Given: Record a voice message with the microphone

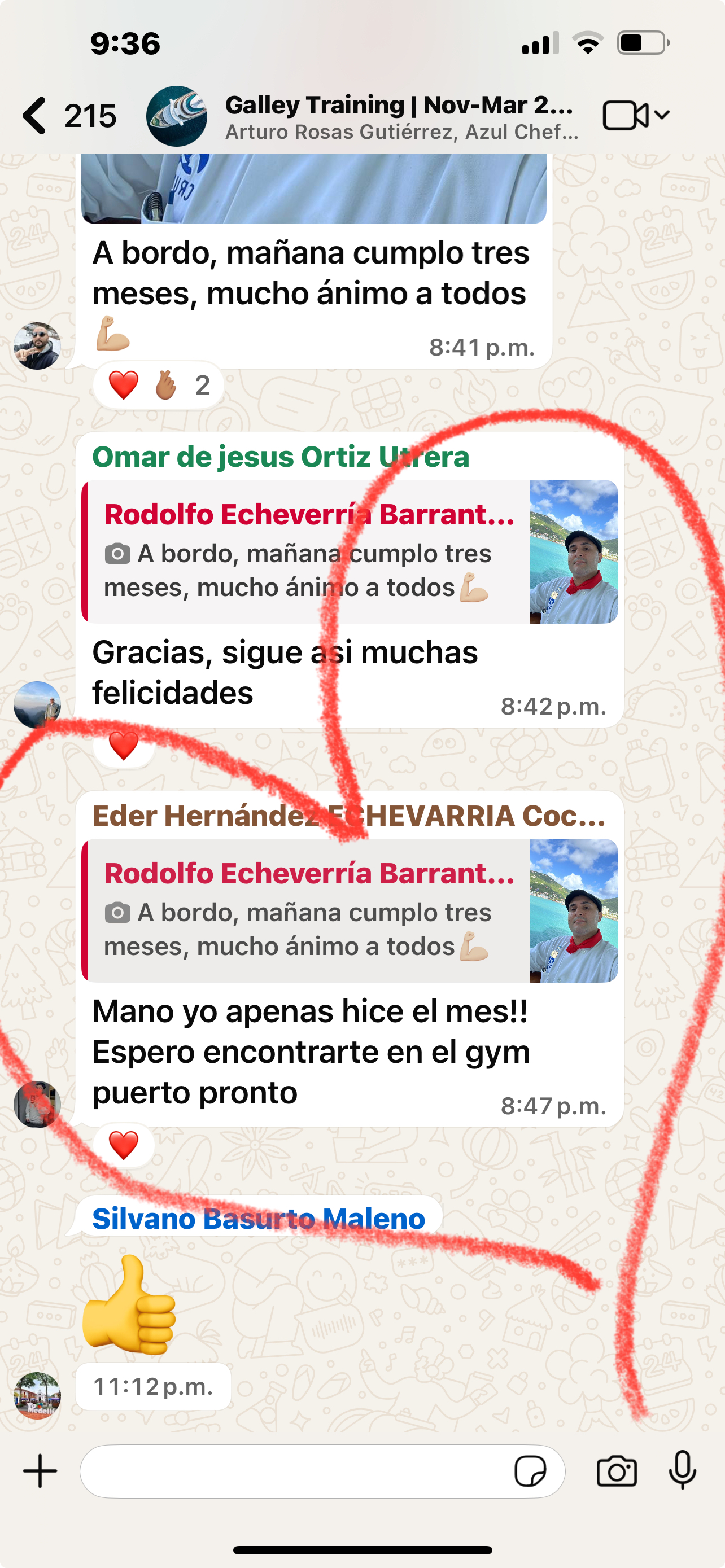Looking at the screenshot, I should tap(683, 1471).
